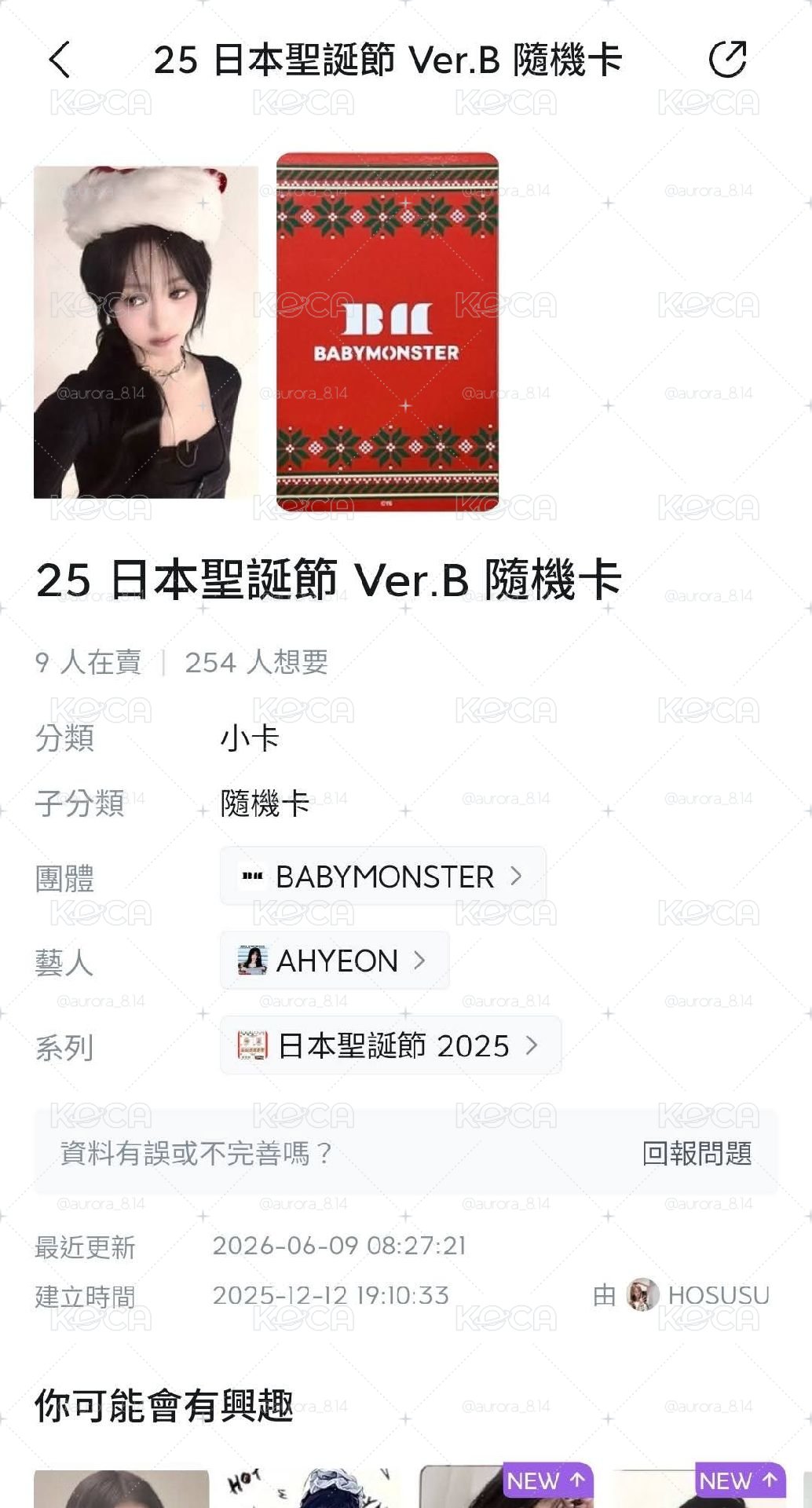Tap 回報問題 to report a data issue
The height and width of the screenshot is (1508, 812).
[697, 1153]
